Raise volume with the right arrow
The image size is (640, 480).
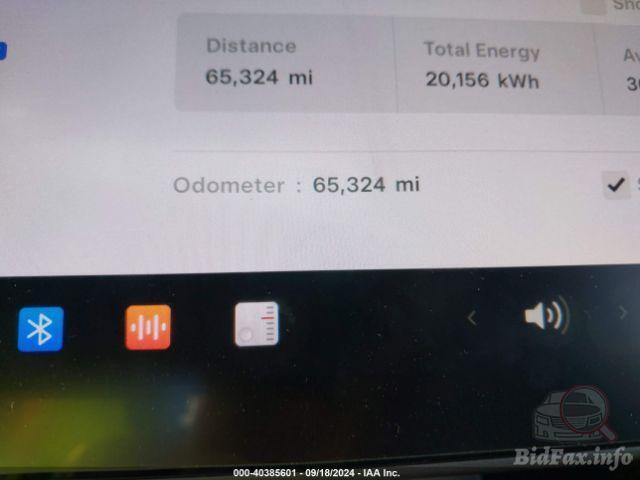(622, 314)
